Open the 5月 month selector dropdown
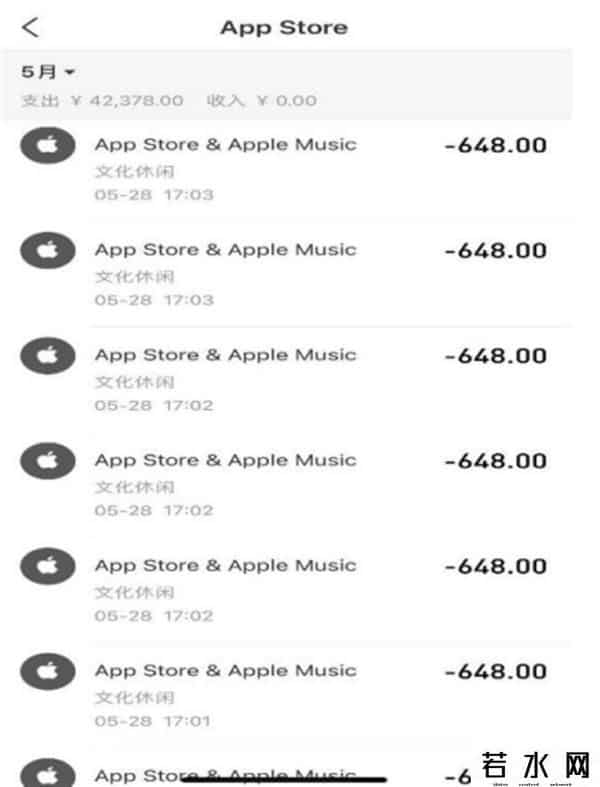Image resolution: width=600 pixels, height=787 pixels. pyautogui.click(x=49, y=73)
